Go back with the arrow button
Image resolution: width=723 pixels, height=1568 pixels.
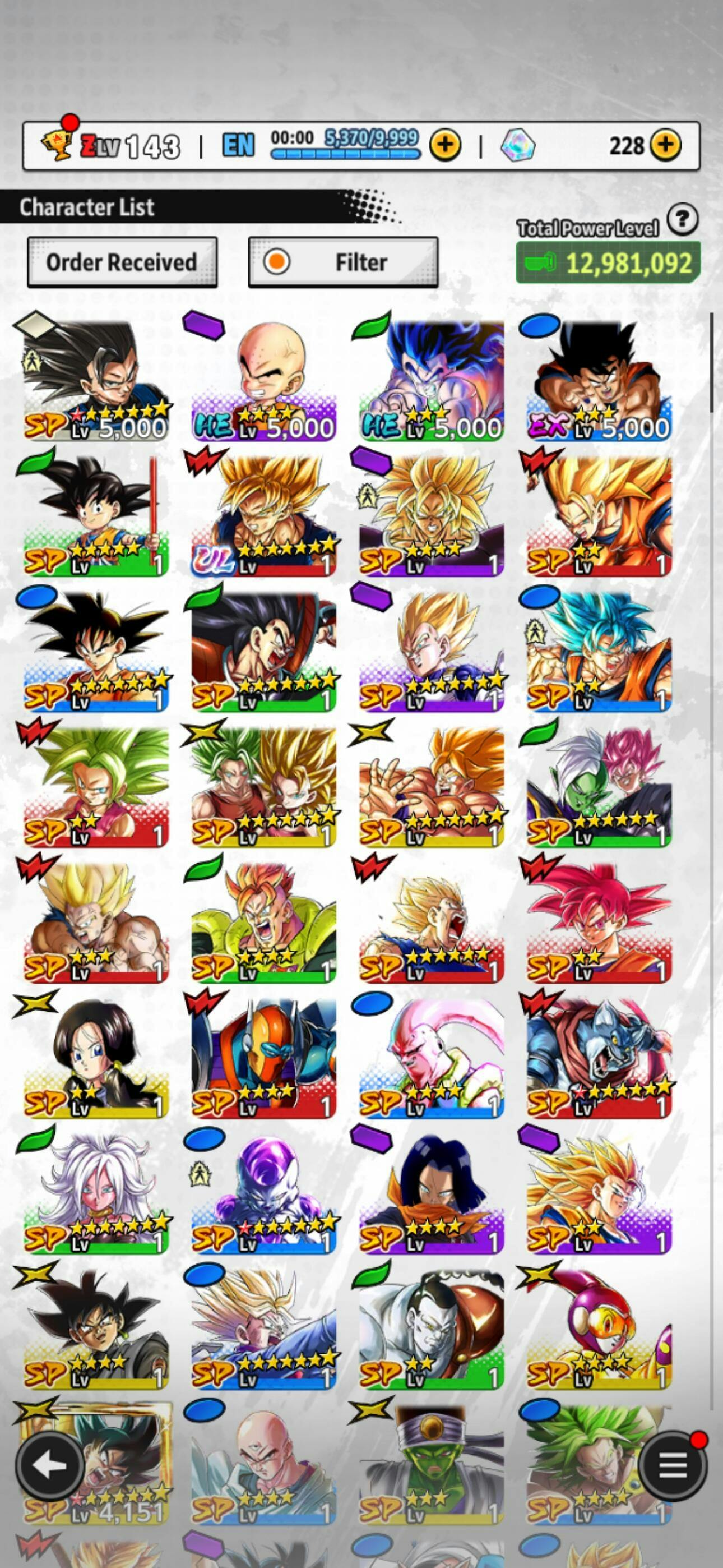[x=50, y=1466]
